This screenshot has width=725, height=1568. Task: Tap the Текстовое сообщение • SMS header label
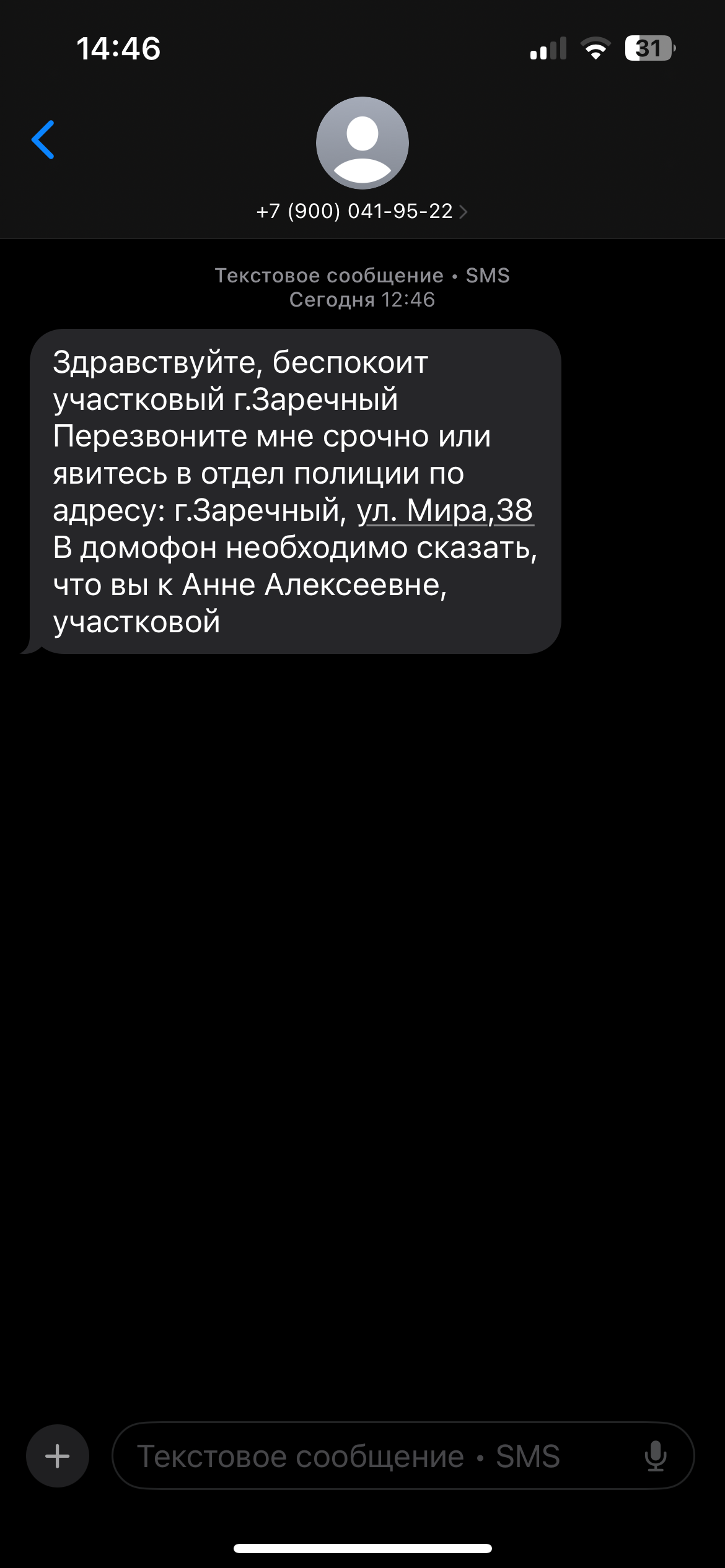pos(362,275)
